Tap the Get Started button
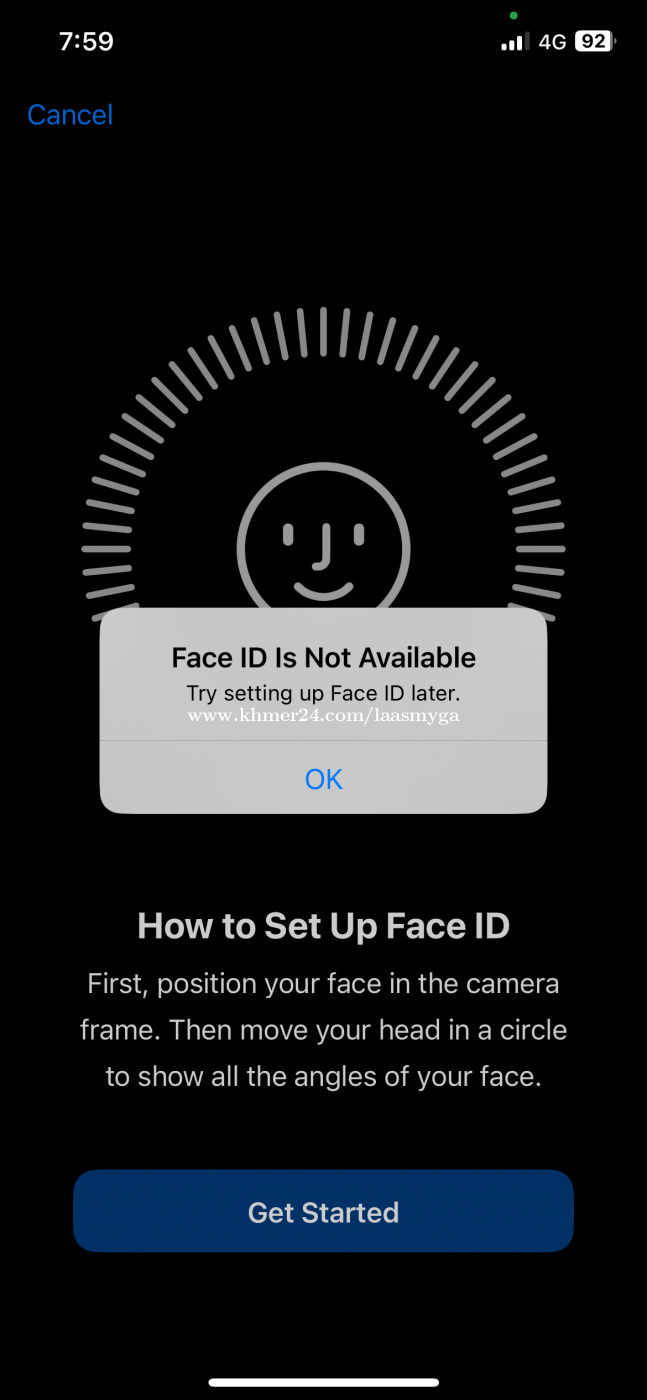This screenshot has height=1400, width=647. tap(323, 1211)
